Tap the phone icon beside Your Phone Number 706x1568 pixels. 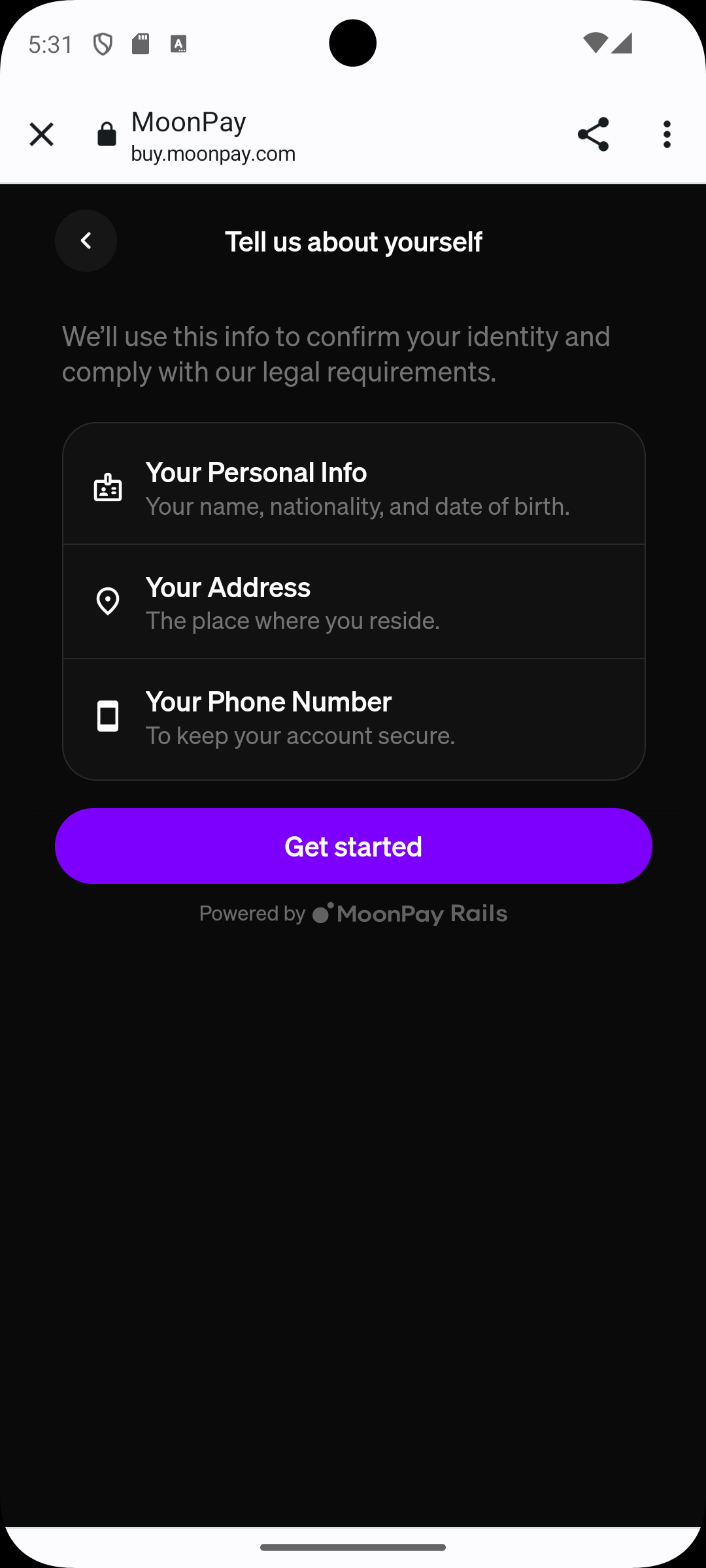(x=107, y=716)
